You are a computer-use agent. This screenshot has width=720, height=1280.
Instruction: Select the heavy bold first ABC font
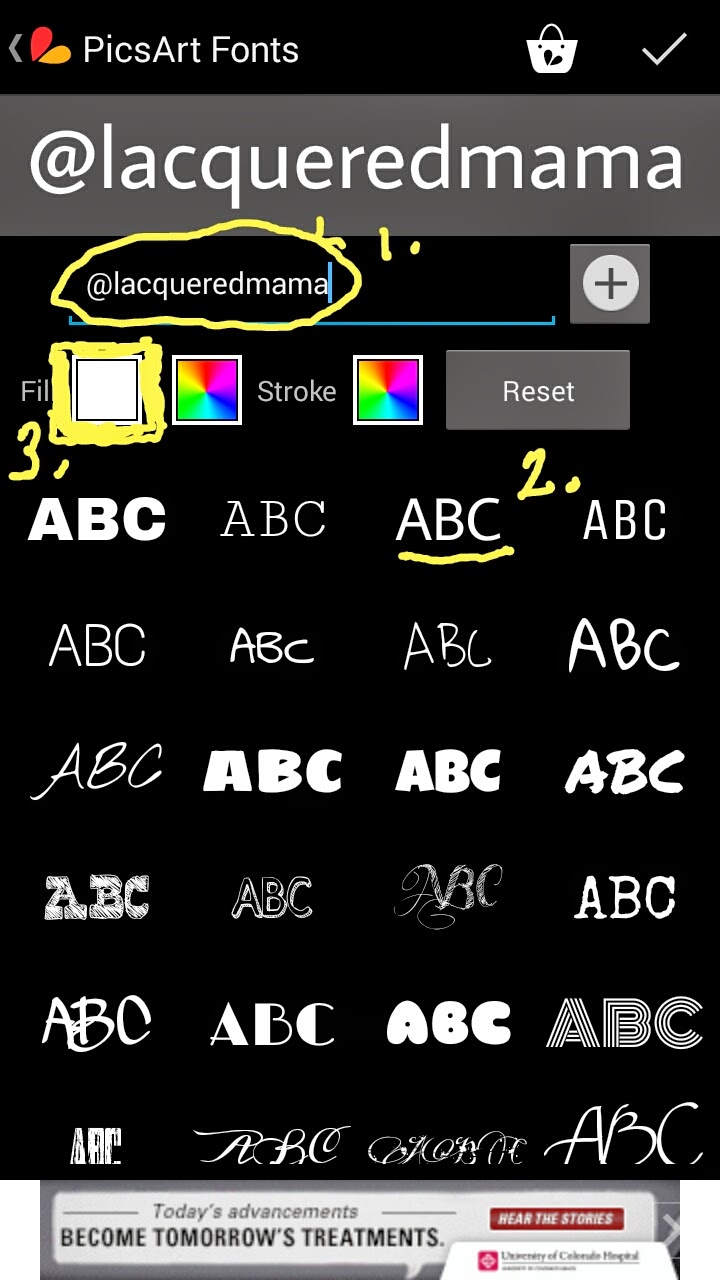coord(97,520)
